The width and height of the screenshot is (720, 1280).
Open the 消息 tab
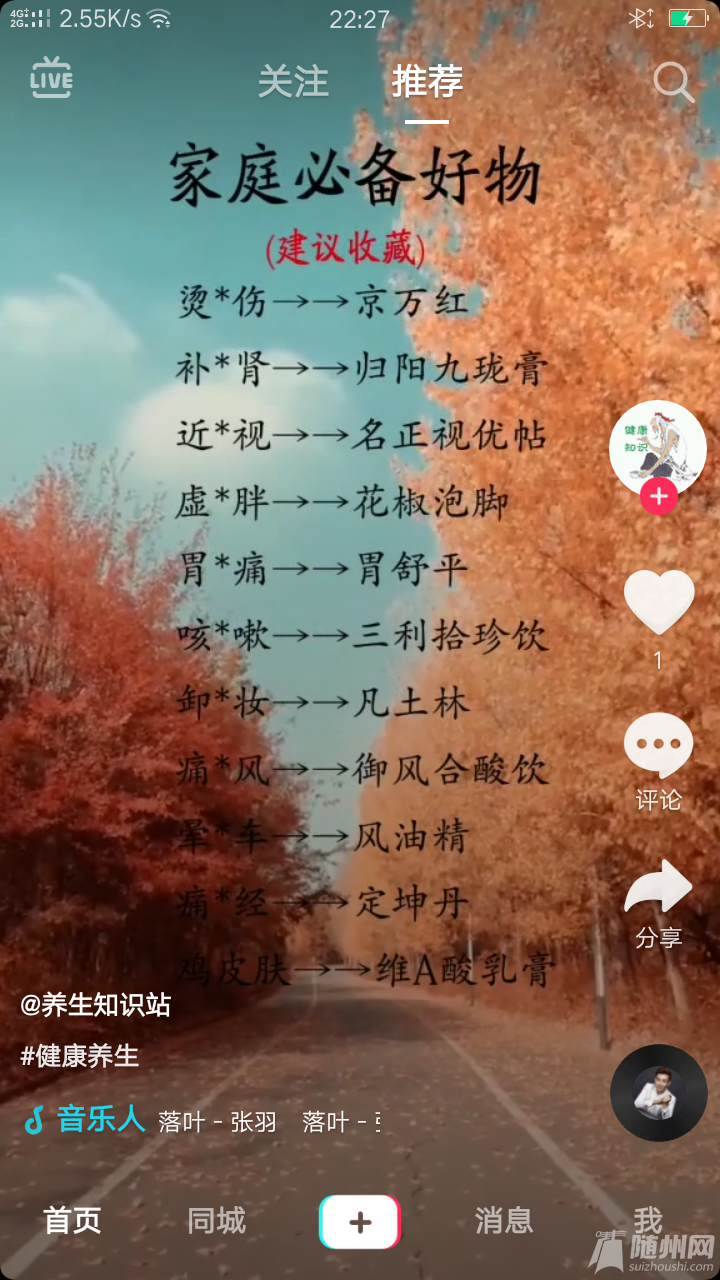504,1221
